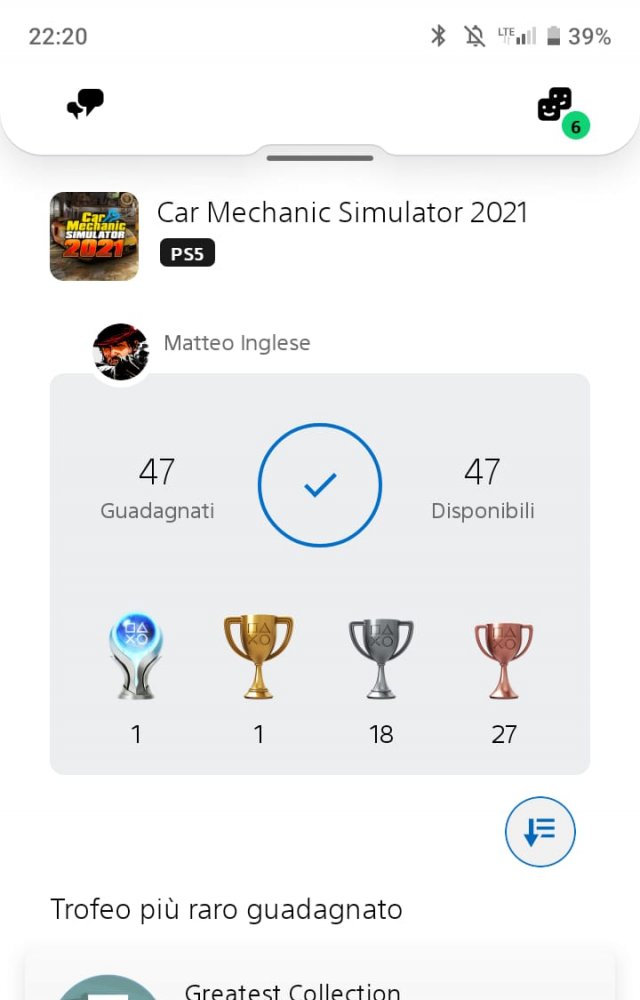Open Matteo Inglese's profile avatar
The width and height of the screenshot is (640, 1000).
pos(121,351)
